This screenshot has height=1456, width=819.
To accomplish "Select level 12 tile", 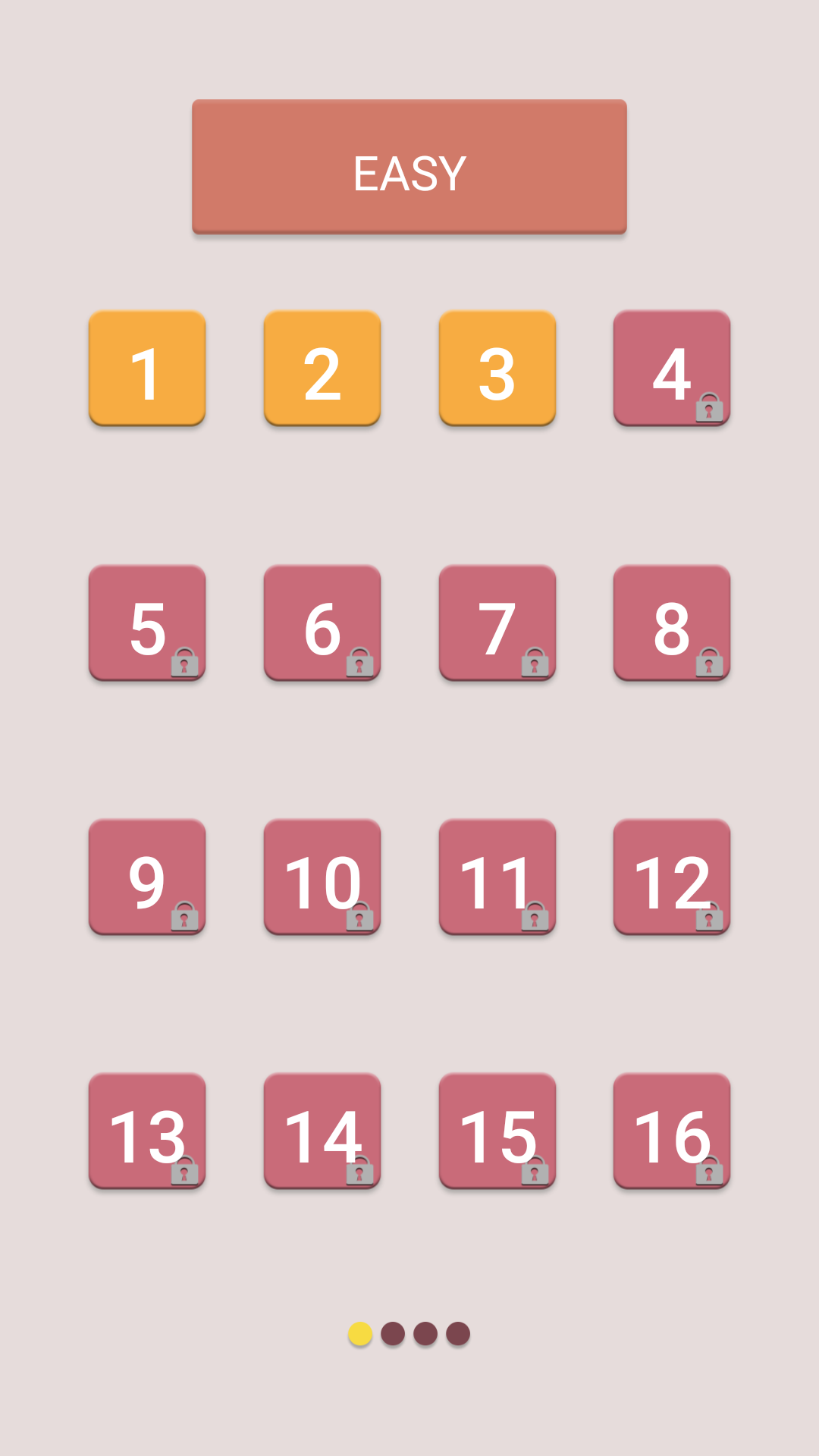I will coord(672,877).
